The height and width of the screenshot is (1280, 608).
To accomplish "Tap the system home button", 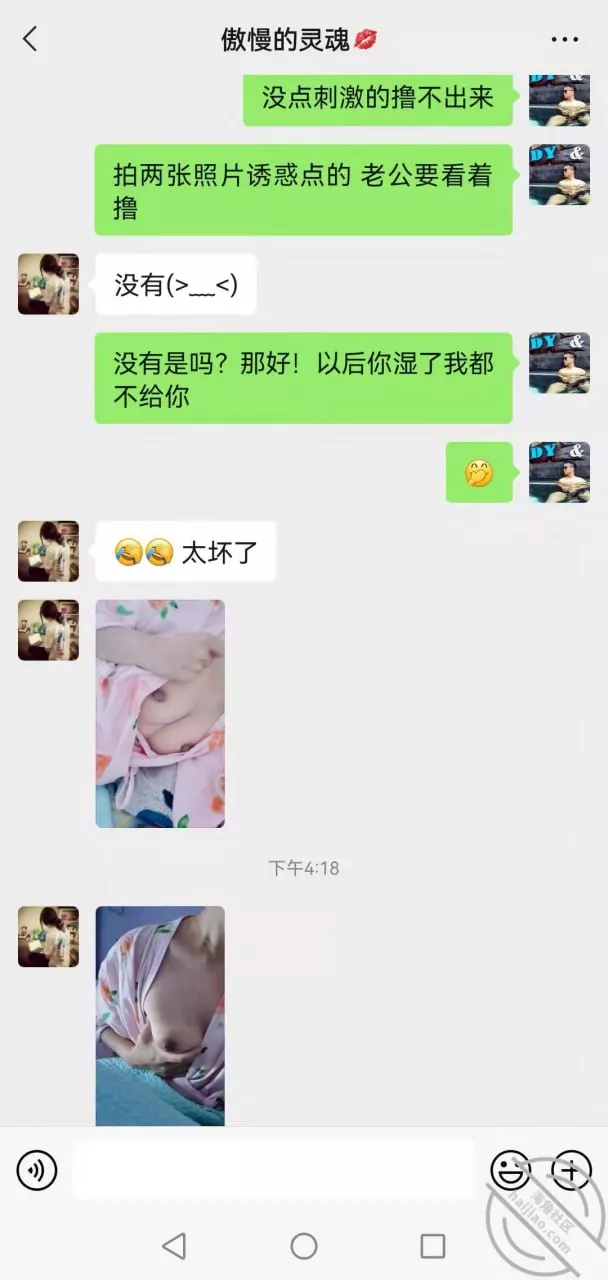I will [x=304, y=1246].
